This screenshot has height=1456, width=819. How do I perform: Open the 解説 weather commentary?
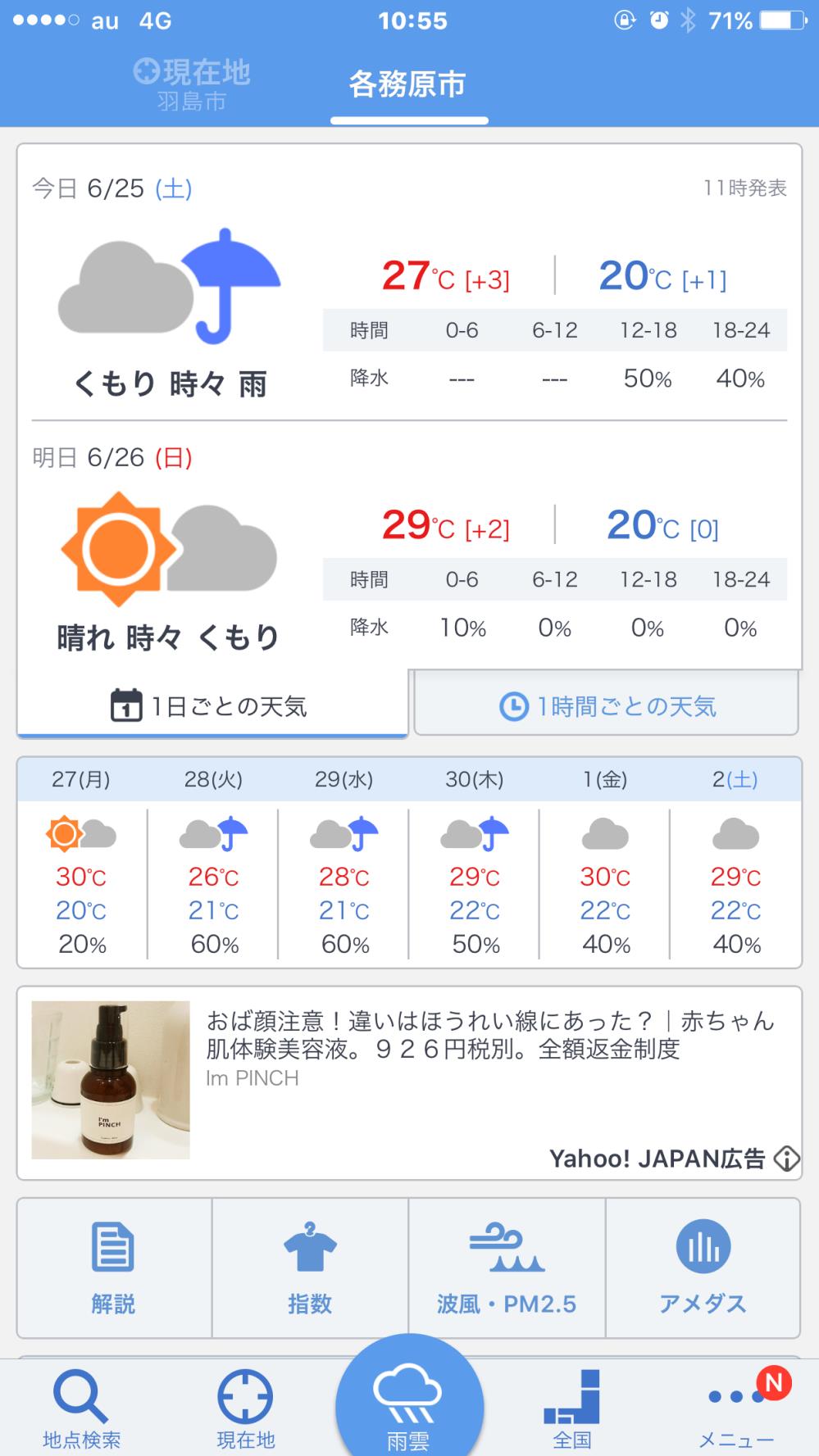[114, 1268]
